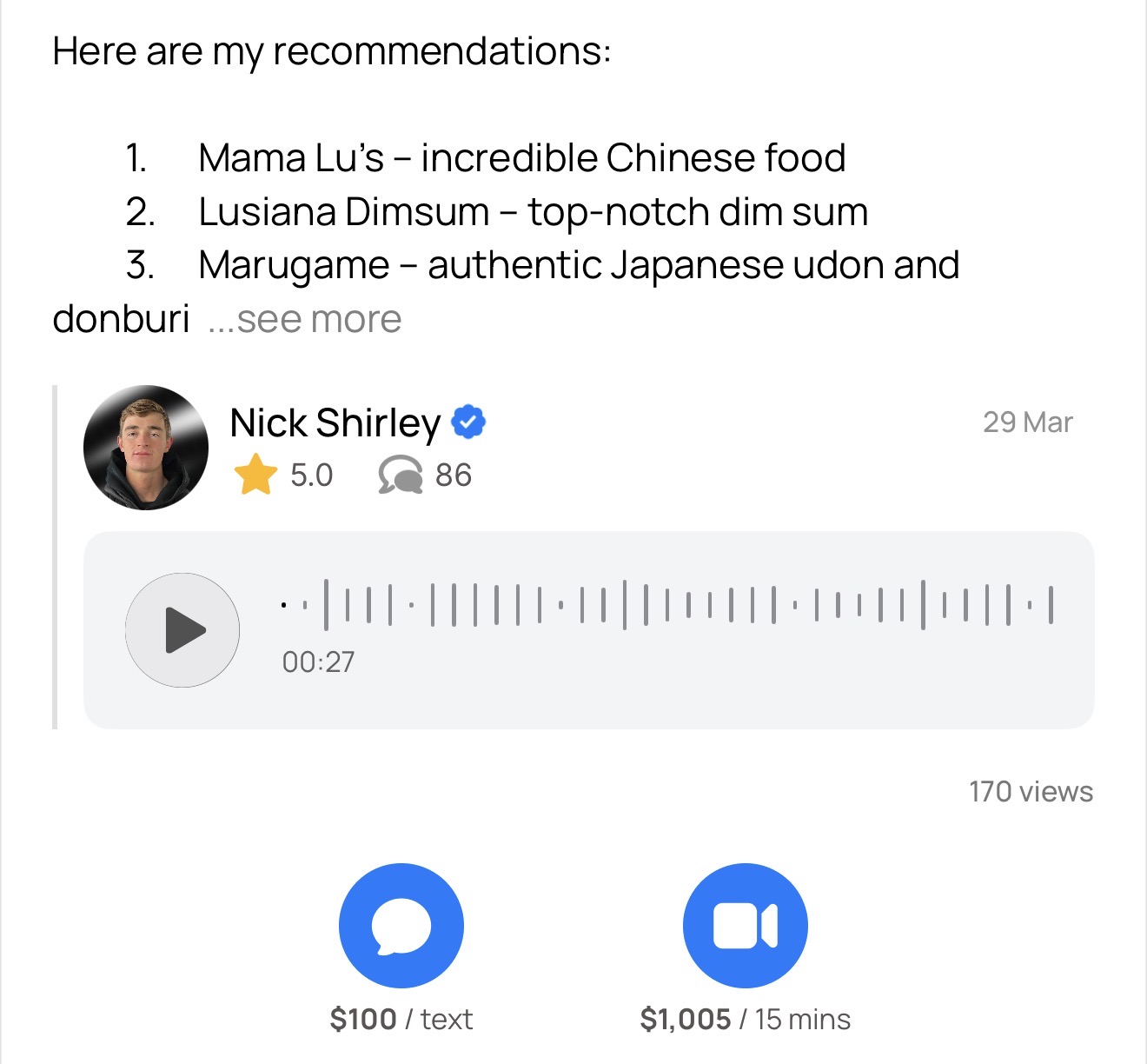Viewport: 1147px width, 1064px height.
Task: Open Nick Shirley's name link
Action: point(335,423)
